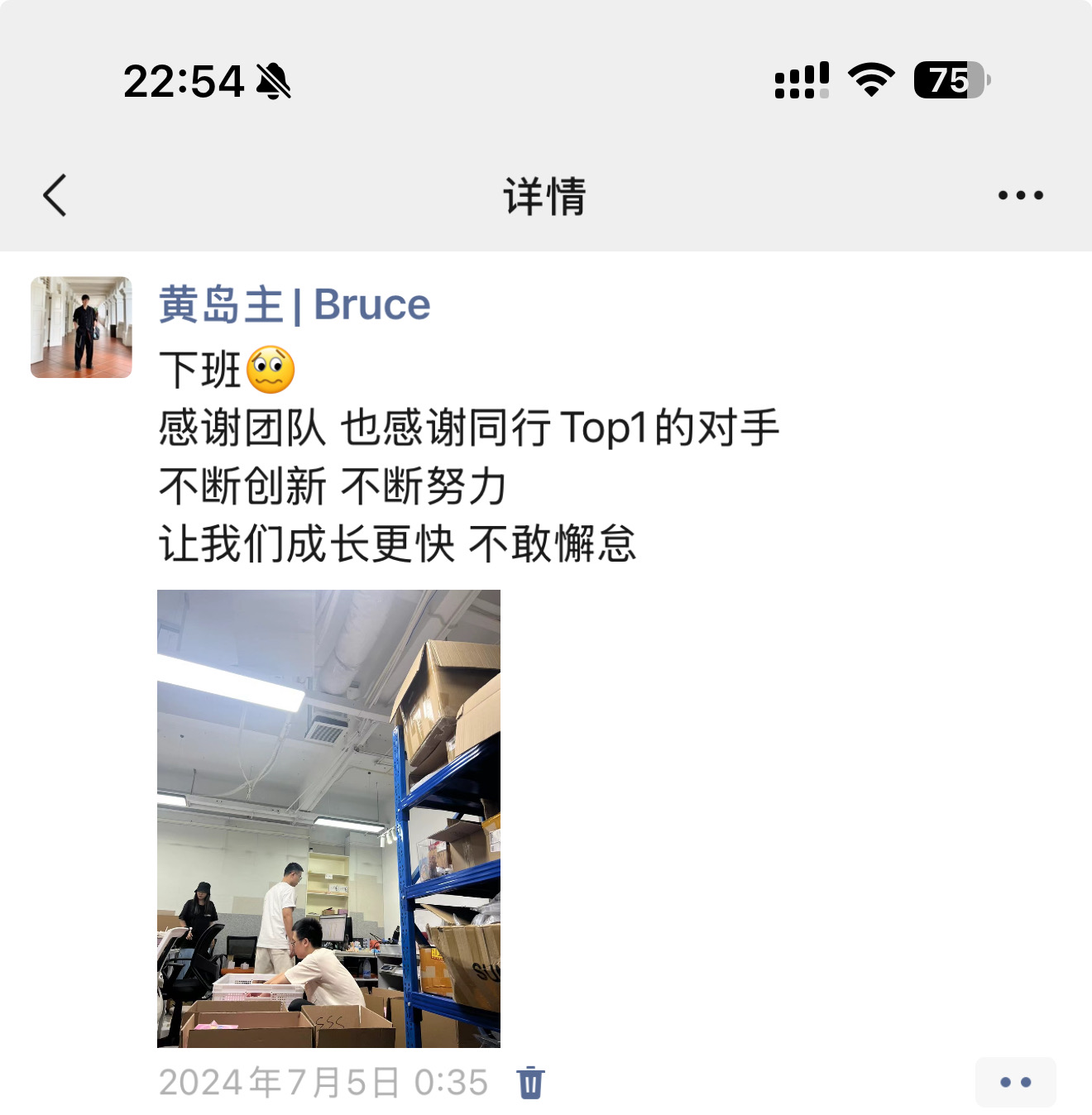The height and width of the screenshot is (1115, 1092).
Task: Open the like and comment two-dot button
Action: point(1015,1082)
